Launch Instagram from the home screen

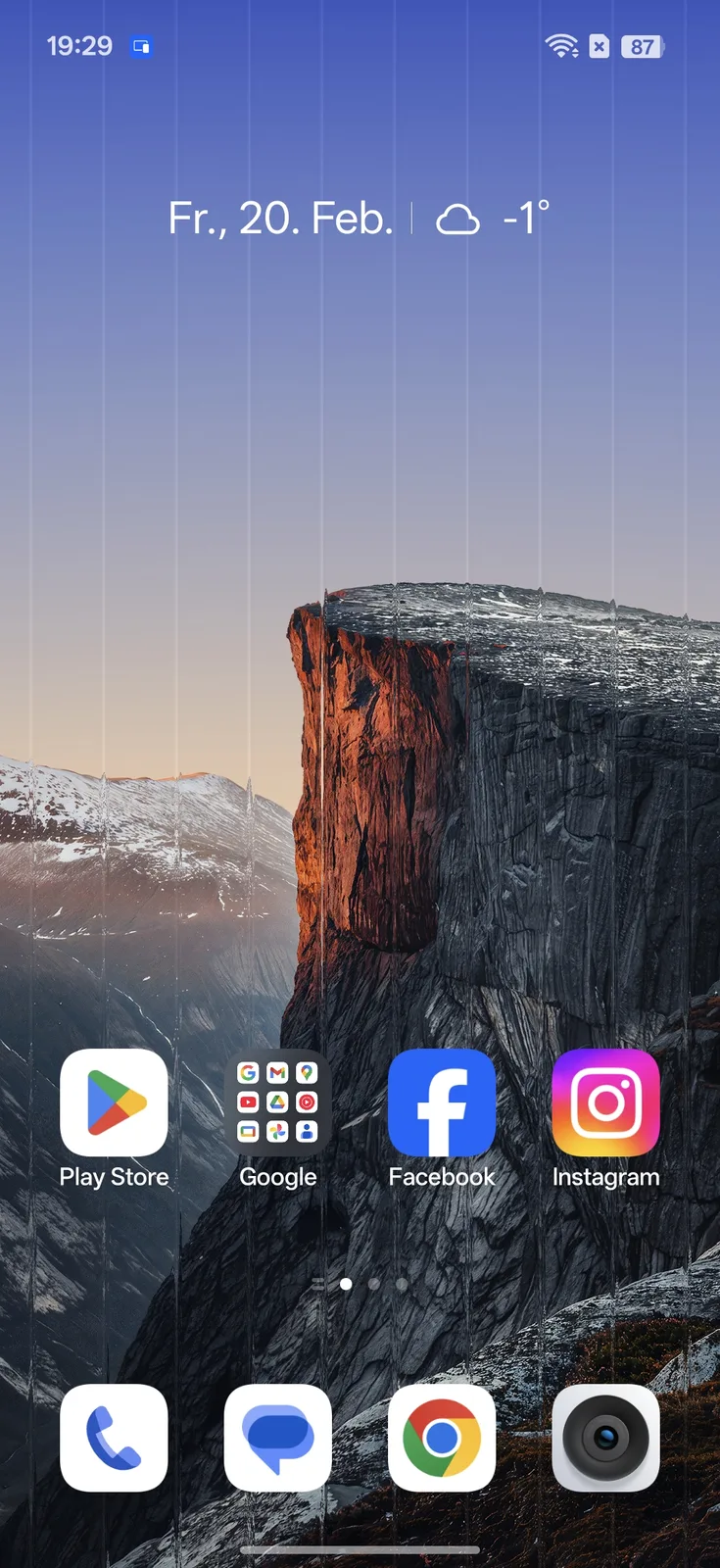(605, 1103)
